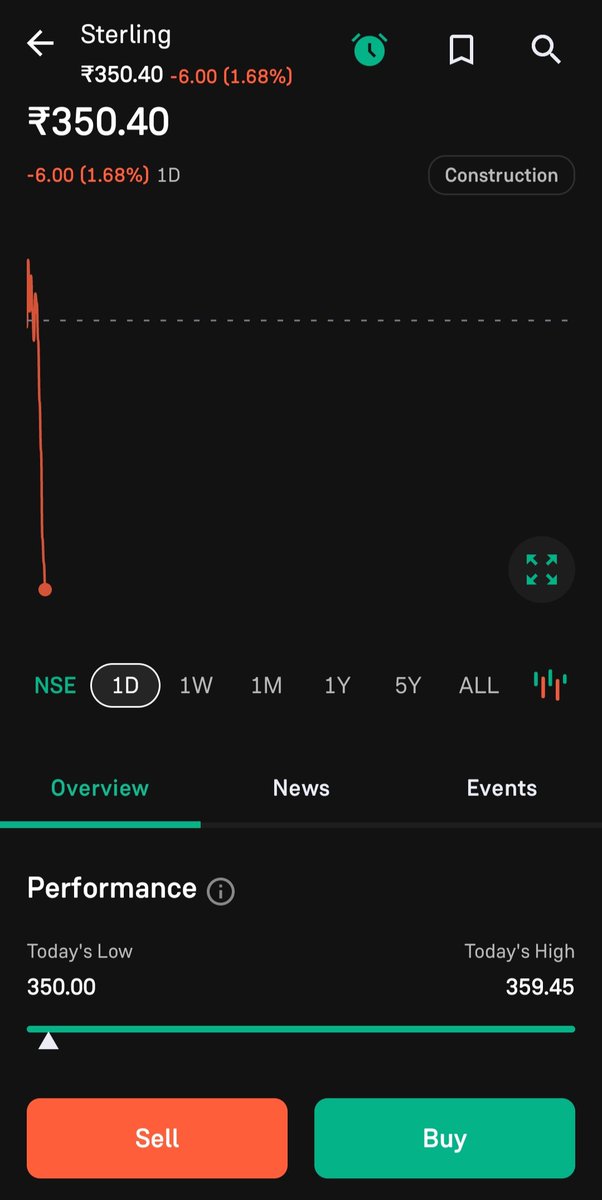This screenshot has height=1200, width=602.
Task: Switch to the 1Y chart range
Action: click(x=337, y=686)
